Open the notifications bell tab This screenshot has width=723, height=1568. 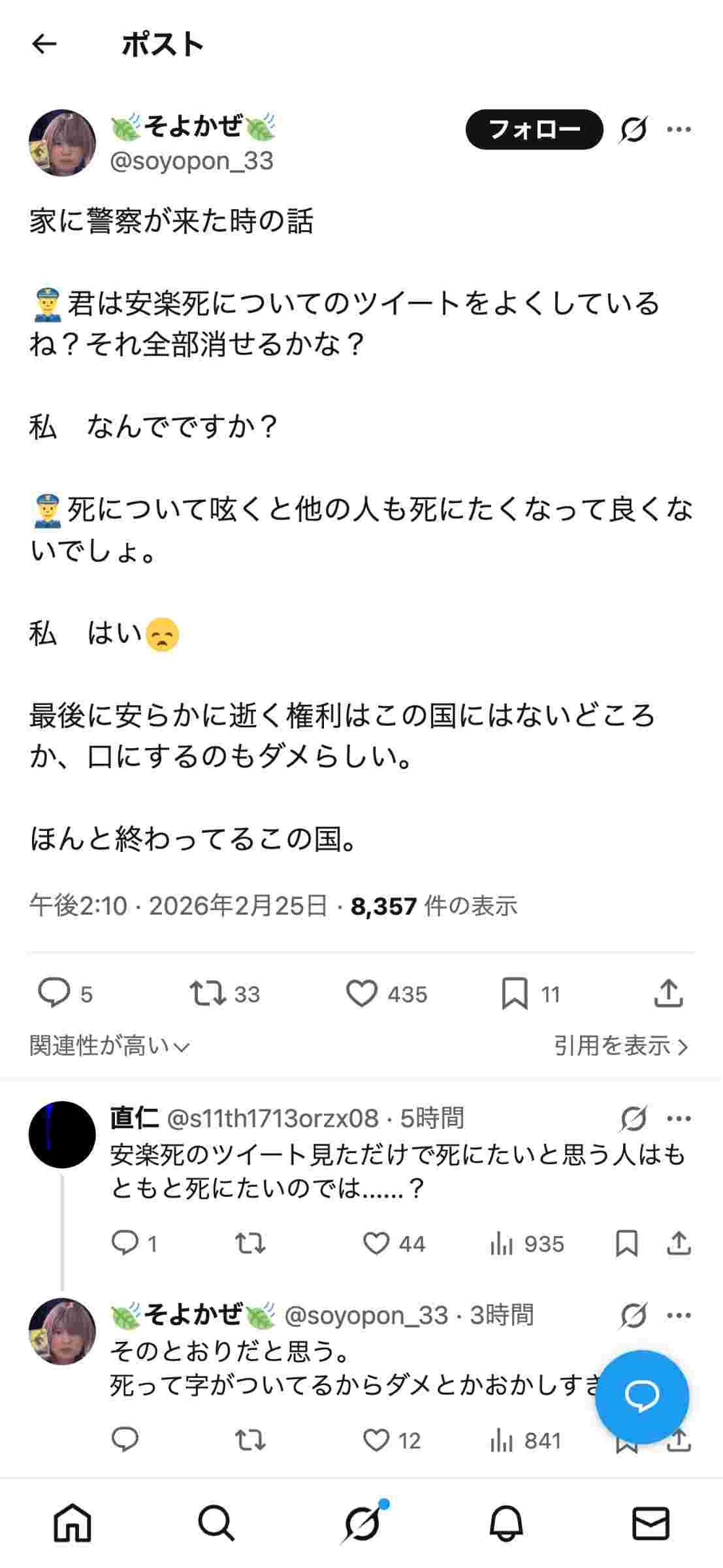coord(506,1524)
